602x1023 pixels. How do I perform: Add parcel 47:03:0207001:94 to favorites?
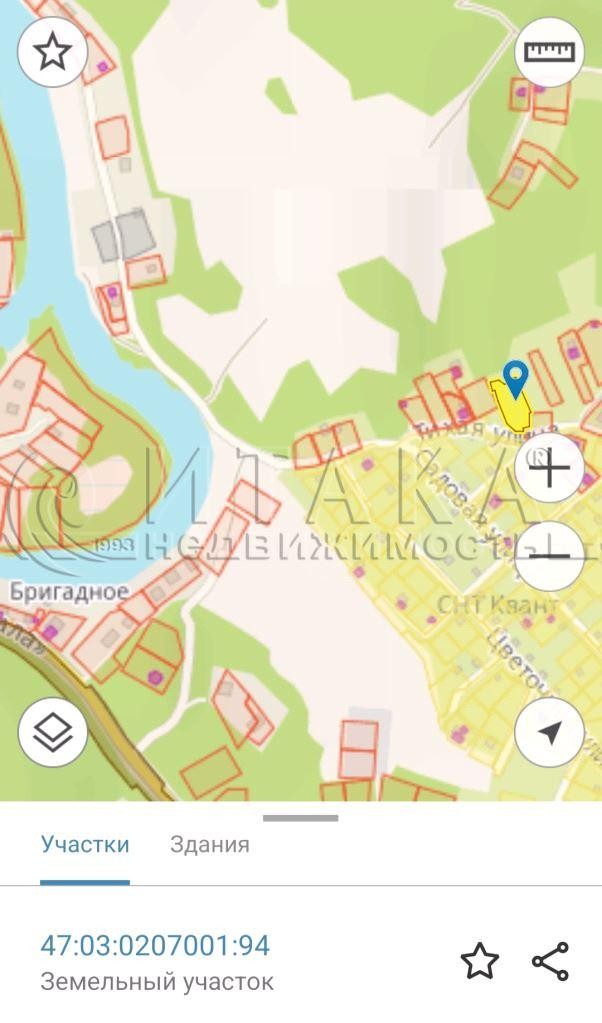[479, 961]
